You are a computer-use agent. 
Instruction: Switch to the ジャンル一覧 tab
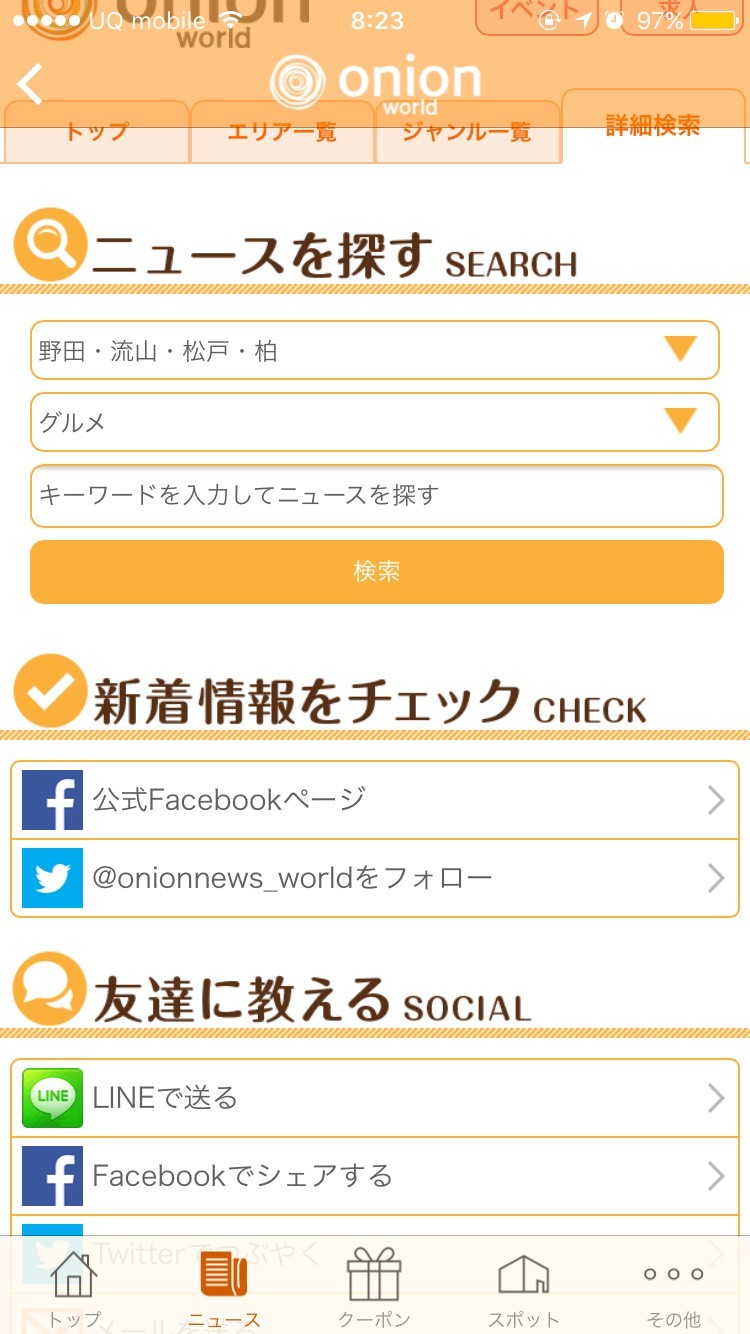point(467,132)
